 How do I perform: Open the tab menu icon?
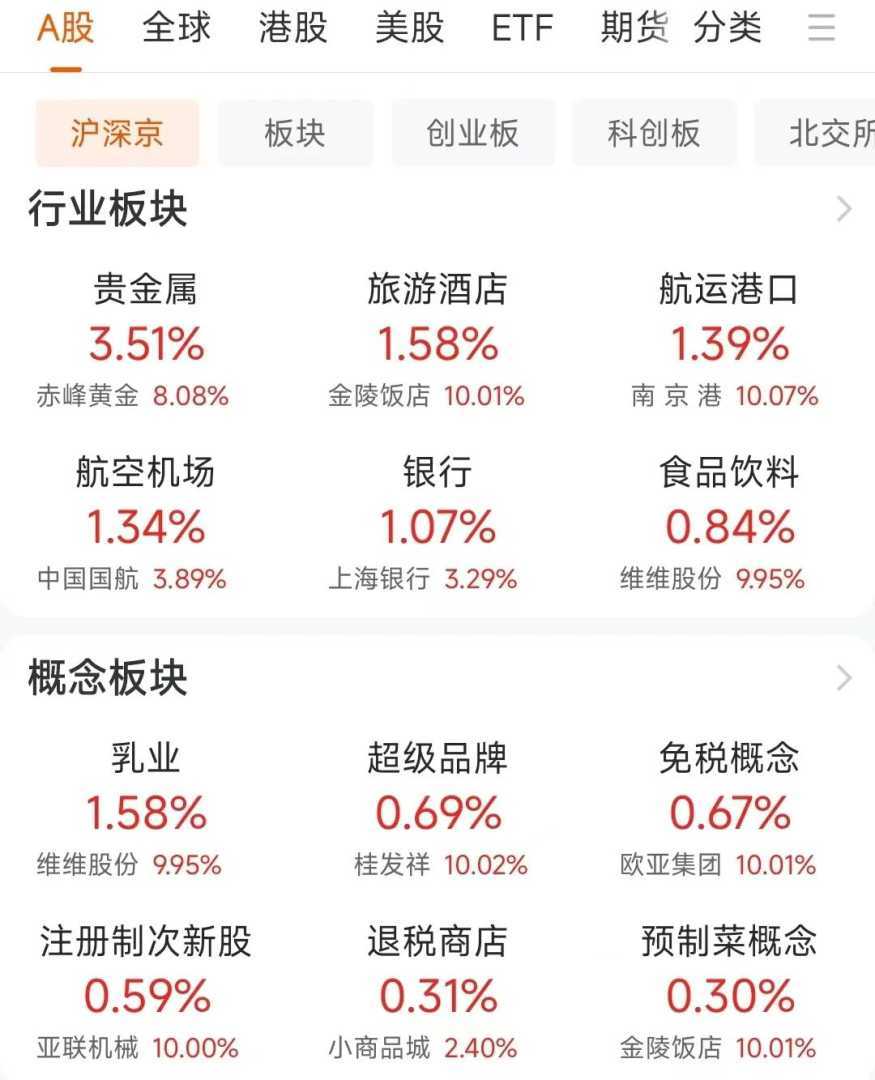point(821,28)
